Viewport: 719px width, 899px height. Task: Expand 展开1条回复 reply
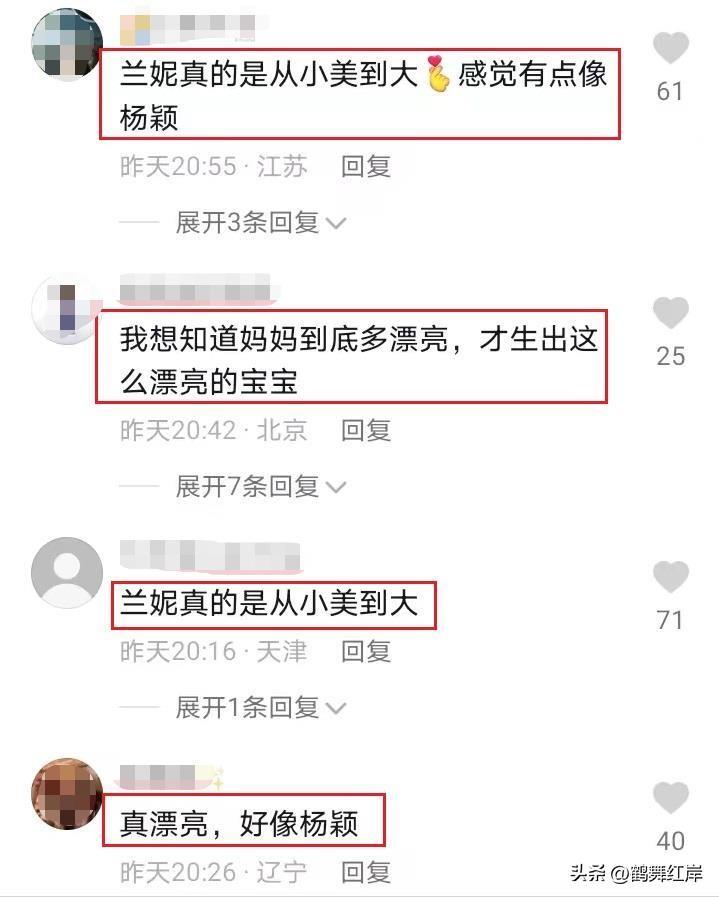tap(260, 708)
